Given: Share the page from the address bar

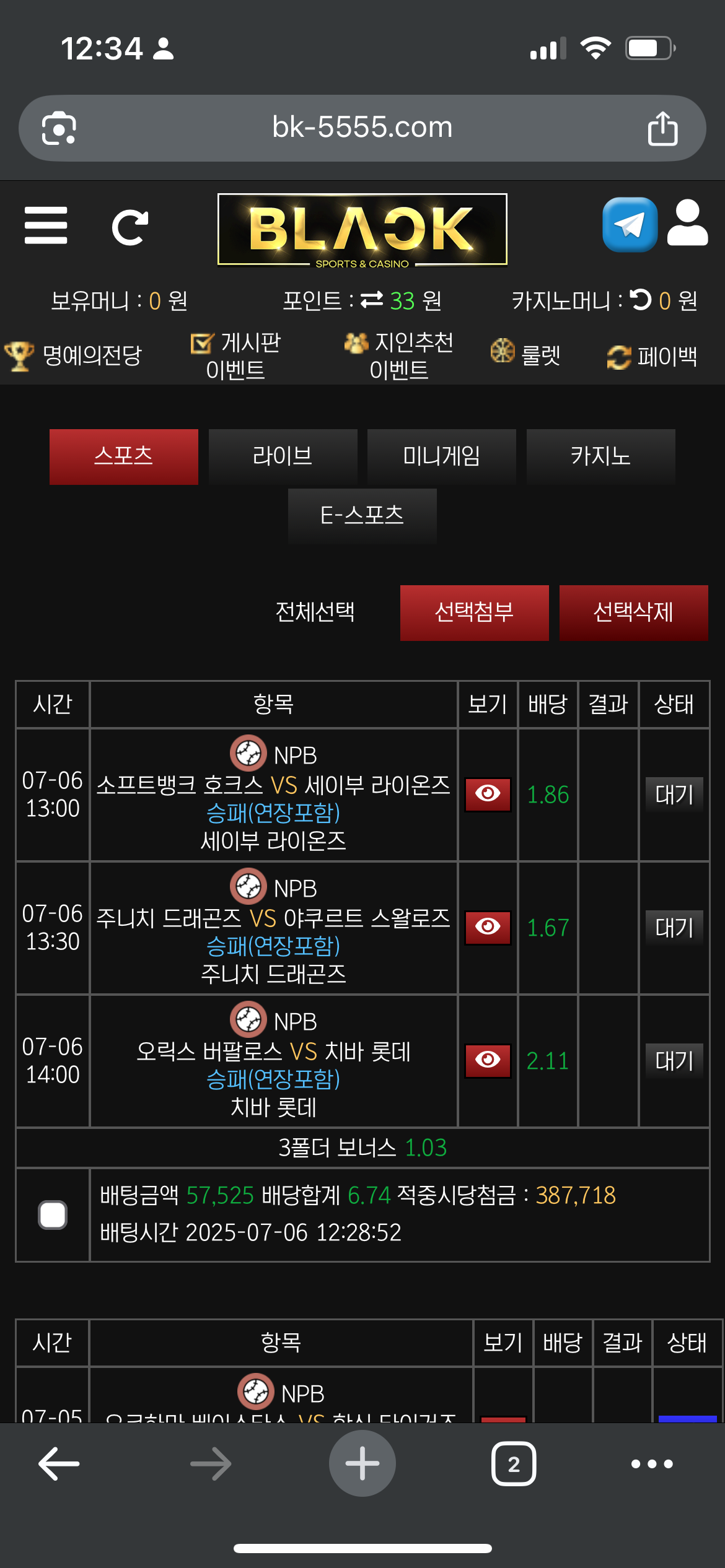Looking at the screenshot, I should [662, 128].
